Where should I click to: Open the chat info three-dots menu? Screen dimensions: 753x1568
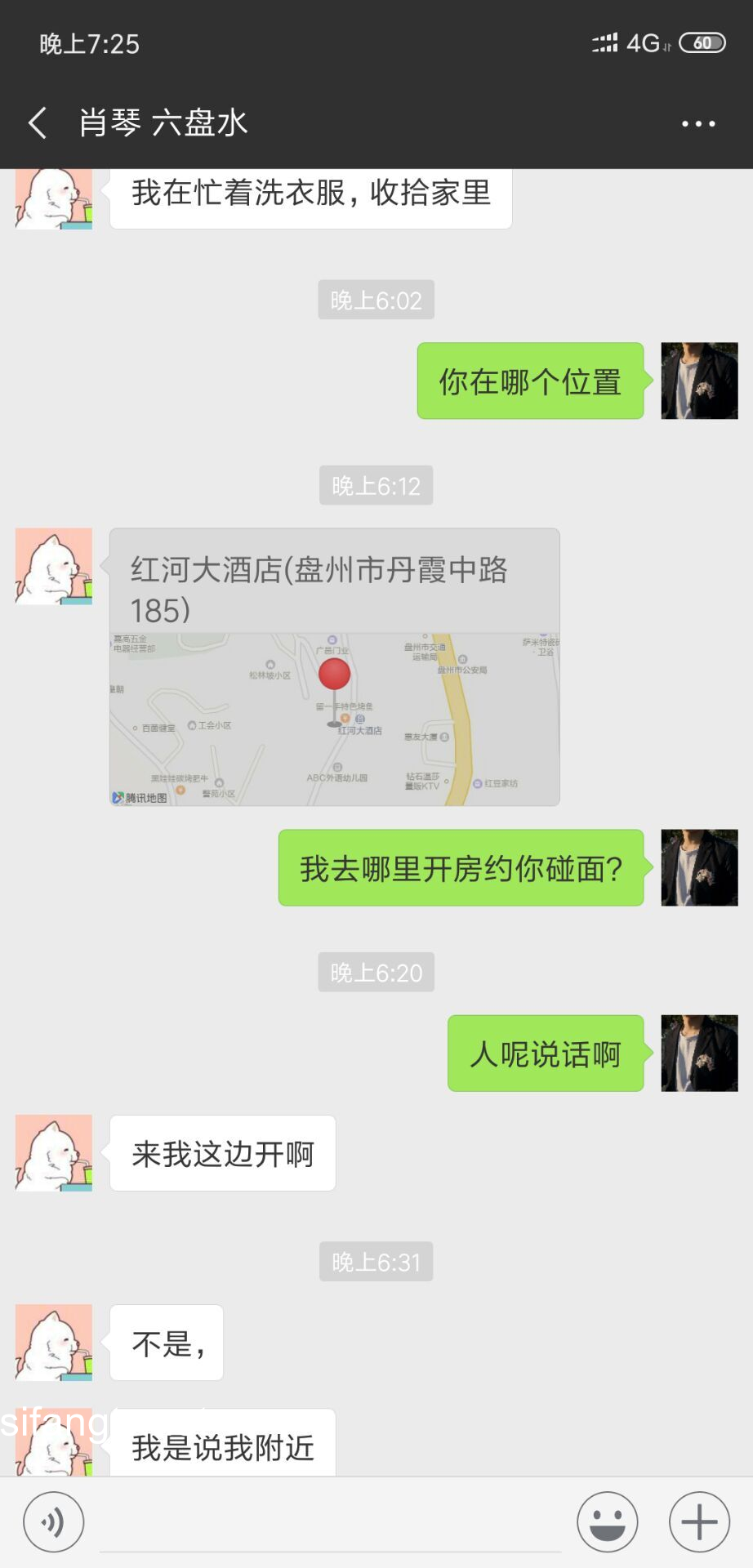[x=698, y=124]
